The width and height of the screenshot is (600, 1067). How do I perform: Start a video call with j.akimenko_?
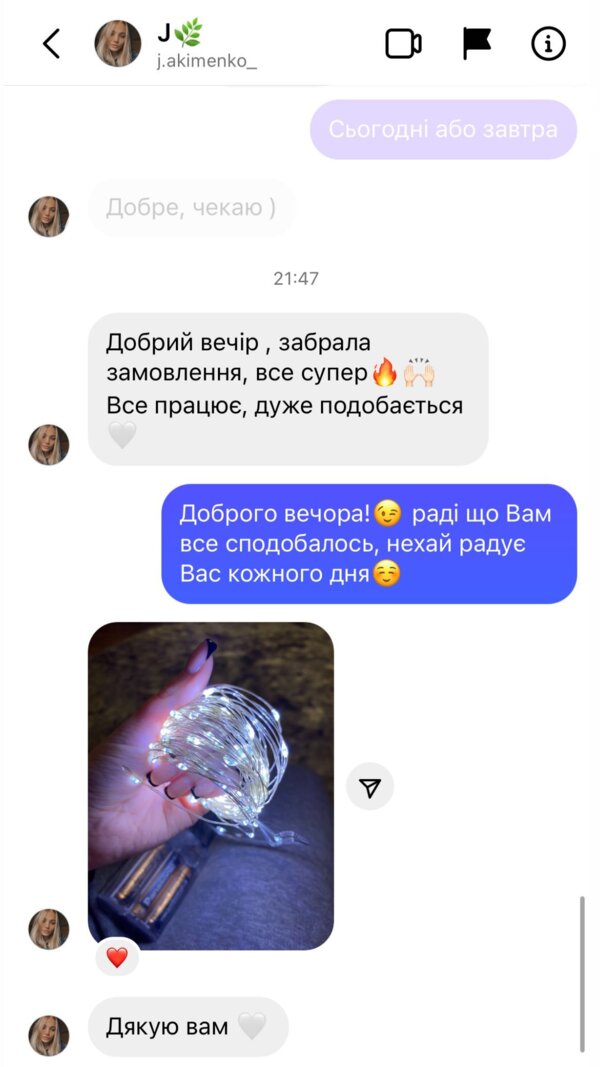tap(403, 44)
